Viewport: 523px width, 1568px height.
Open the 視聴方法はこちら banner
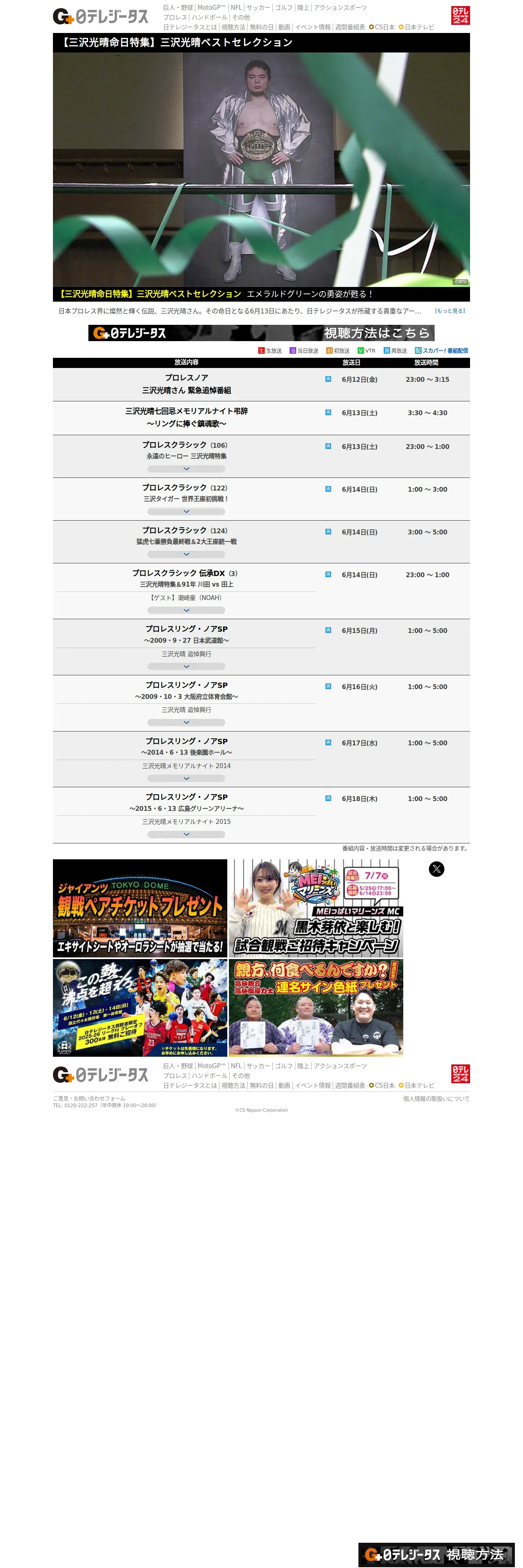[261, 333]
